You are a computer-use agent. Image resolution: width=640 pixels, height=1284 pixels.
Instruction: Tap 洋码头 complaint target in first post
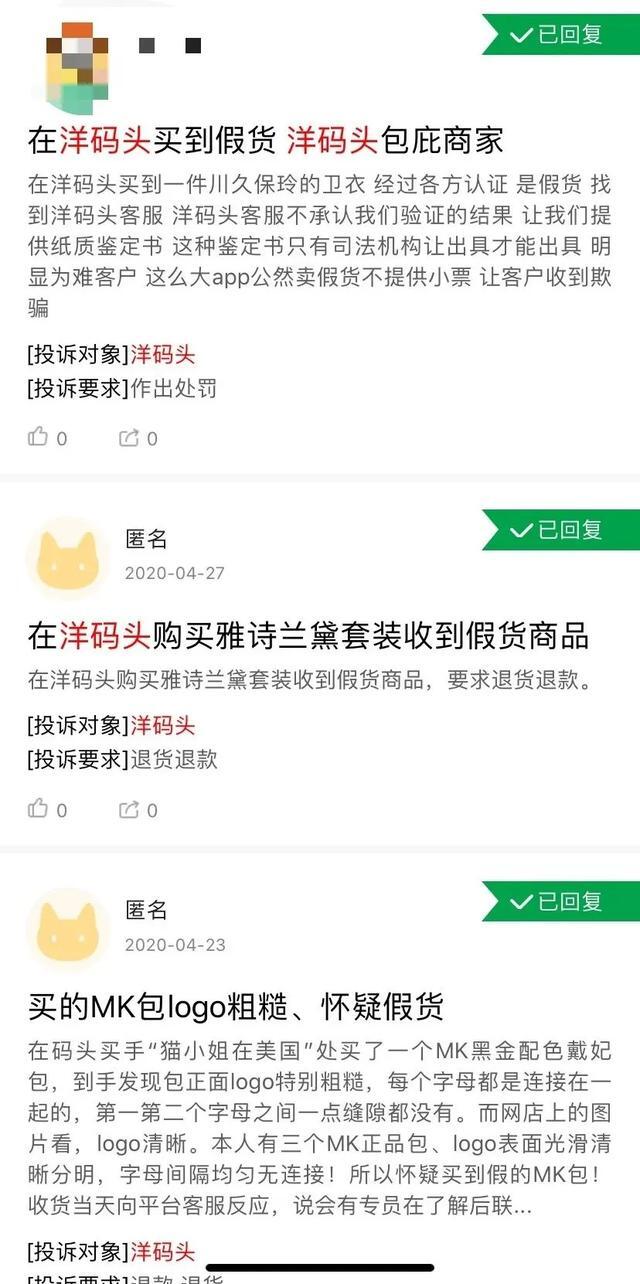pyautogui.click(x=163, y=355)
